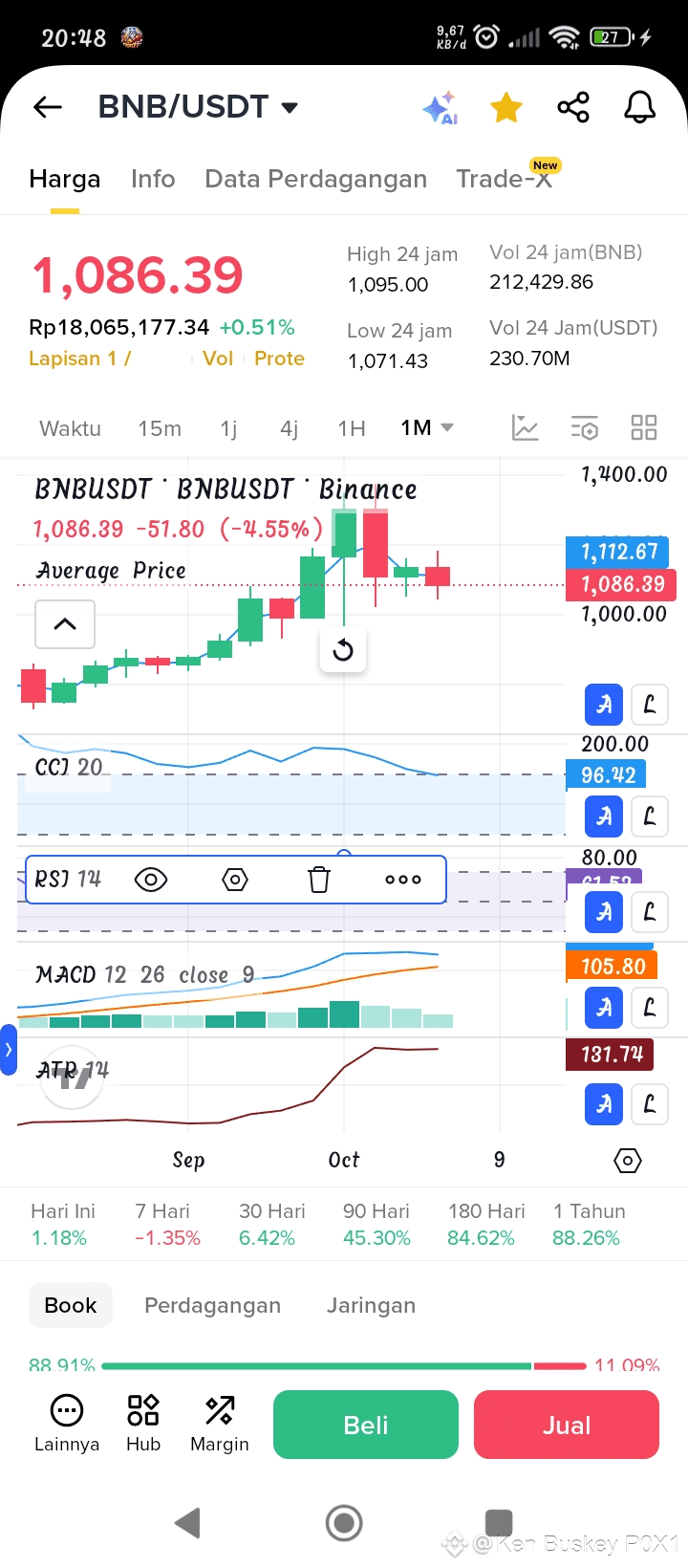688x1568 pixels.
Task: Switch to Perdagangan tab below chart
Action: 212,1306
